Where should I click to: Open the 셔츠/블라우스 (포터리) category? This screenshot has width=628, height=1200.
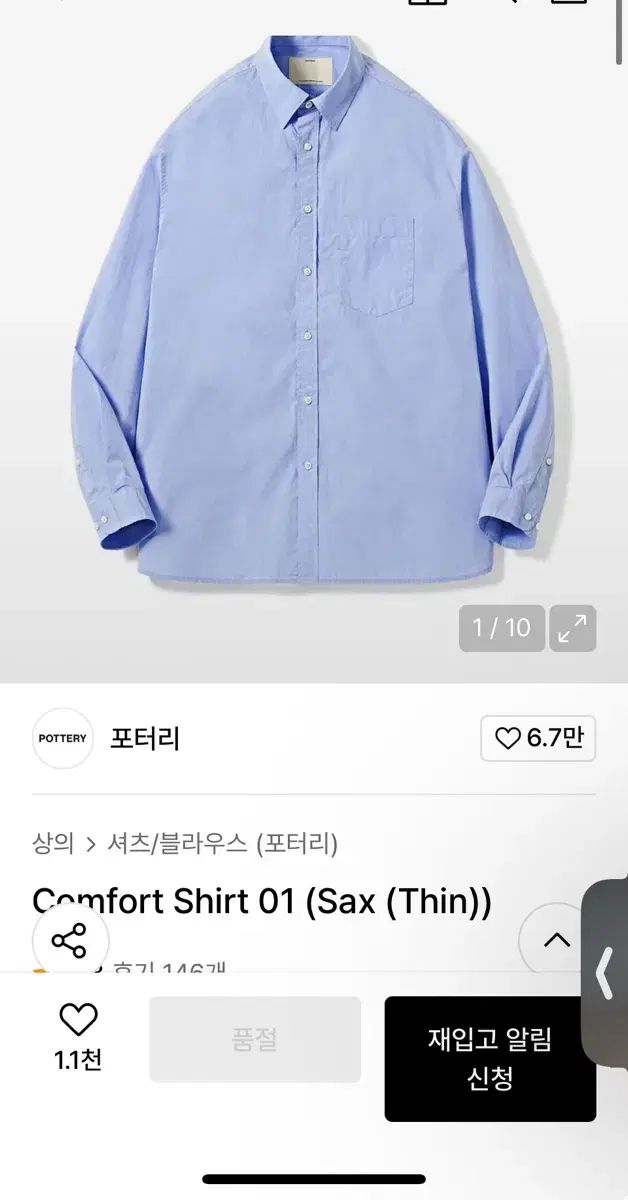(222, 843)
